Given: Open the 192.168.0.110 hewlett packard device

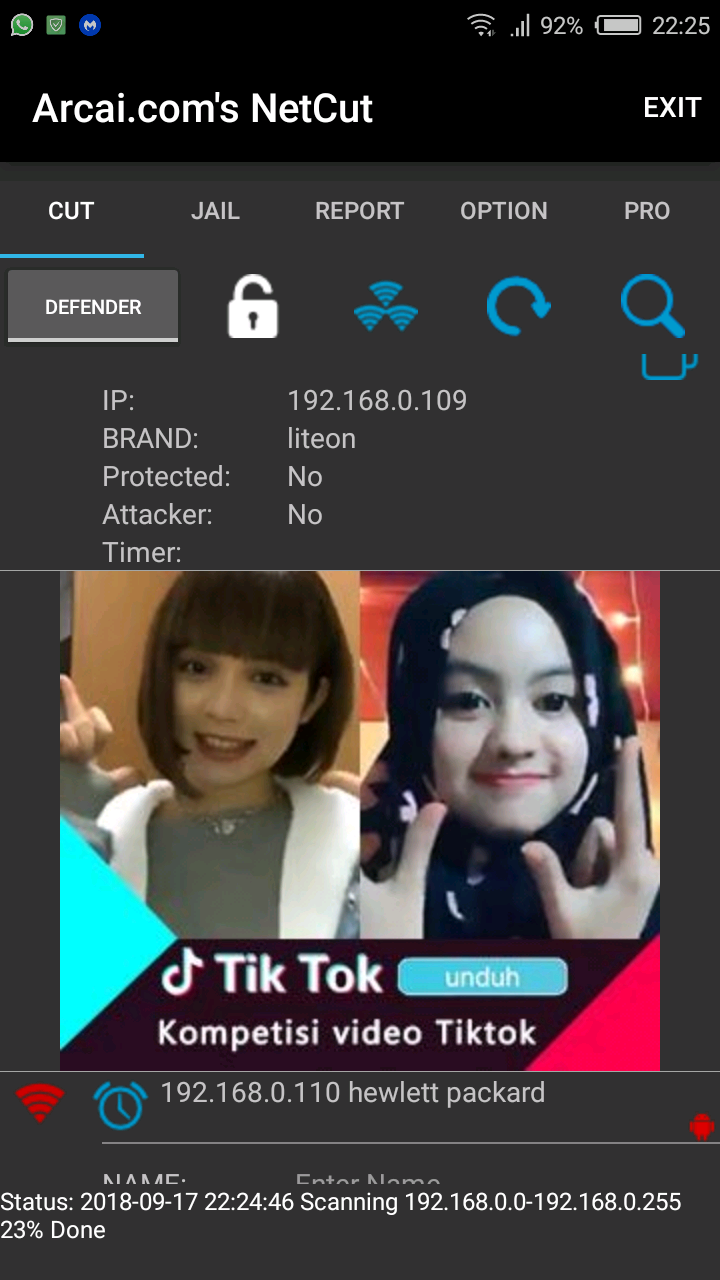Looking at the screenshot, I should (x=352, y=1093).
